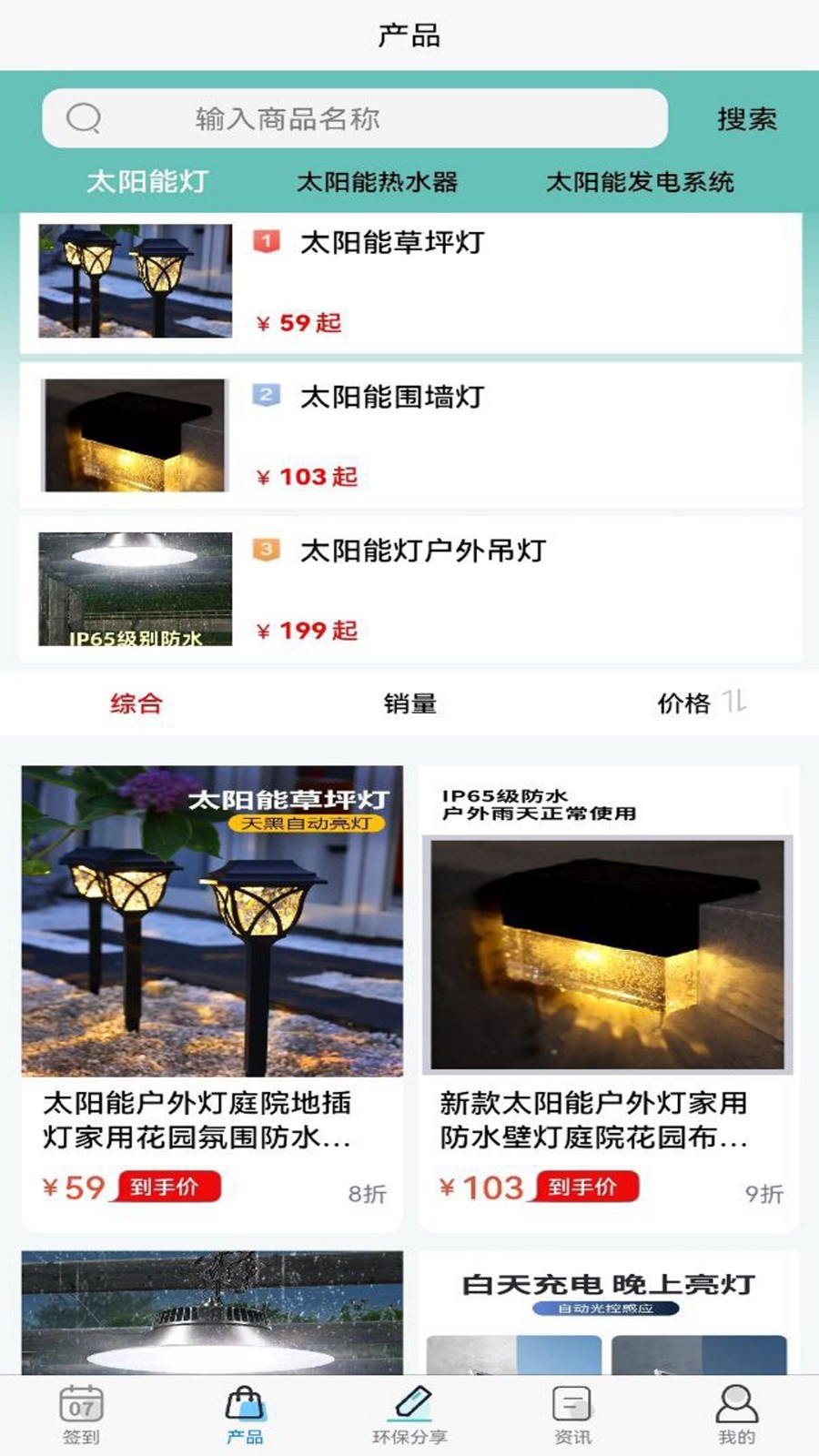Open the 太阳能围墙灯 ranked item
This screenshot has height=1456, width=819.
(409, 435)
